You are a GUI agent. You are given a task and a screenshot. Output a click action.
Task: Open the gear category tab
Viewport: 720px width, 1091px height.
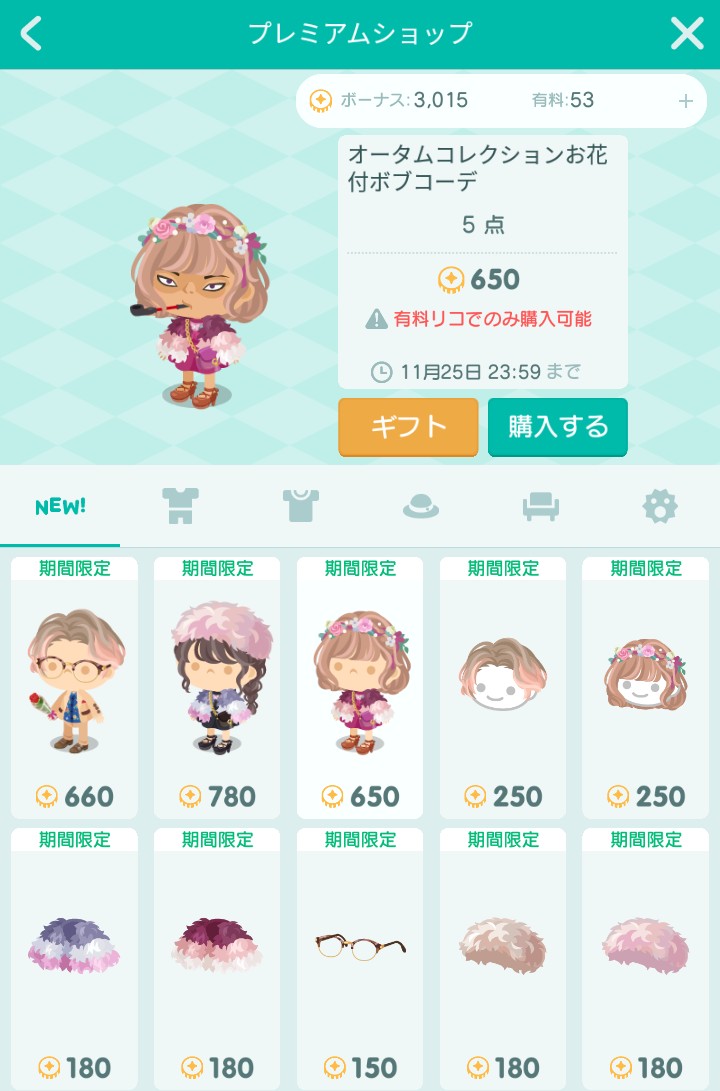(660, 507)
